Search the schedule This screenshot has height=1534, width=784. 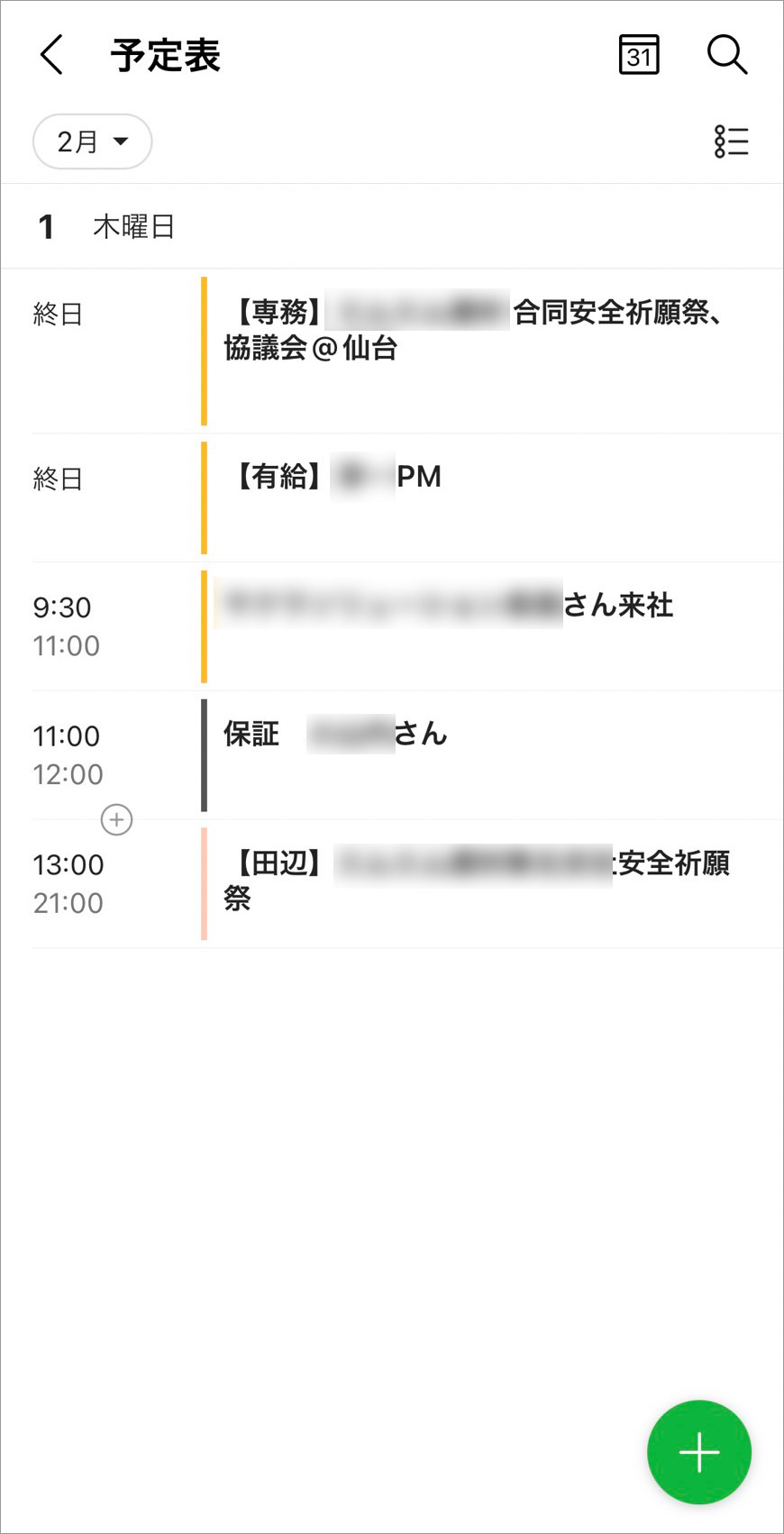pos(726,55)
